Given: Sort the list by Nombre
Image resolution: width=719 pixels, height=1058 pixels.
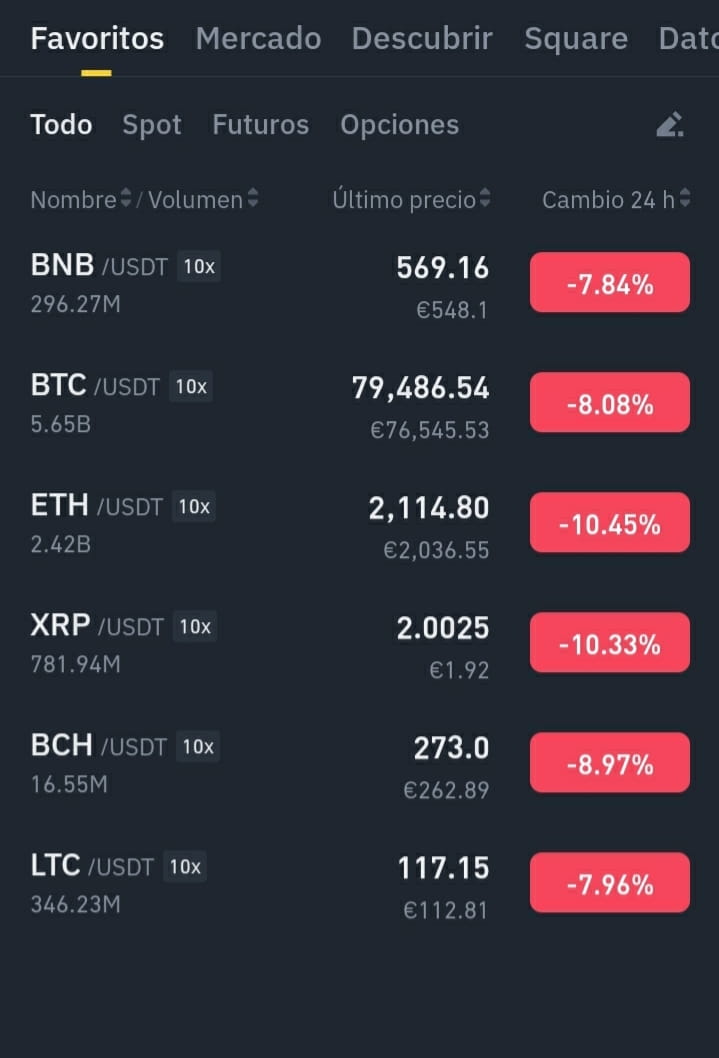Looking at the screenshot, I should click(81, 200).
